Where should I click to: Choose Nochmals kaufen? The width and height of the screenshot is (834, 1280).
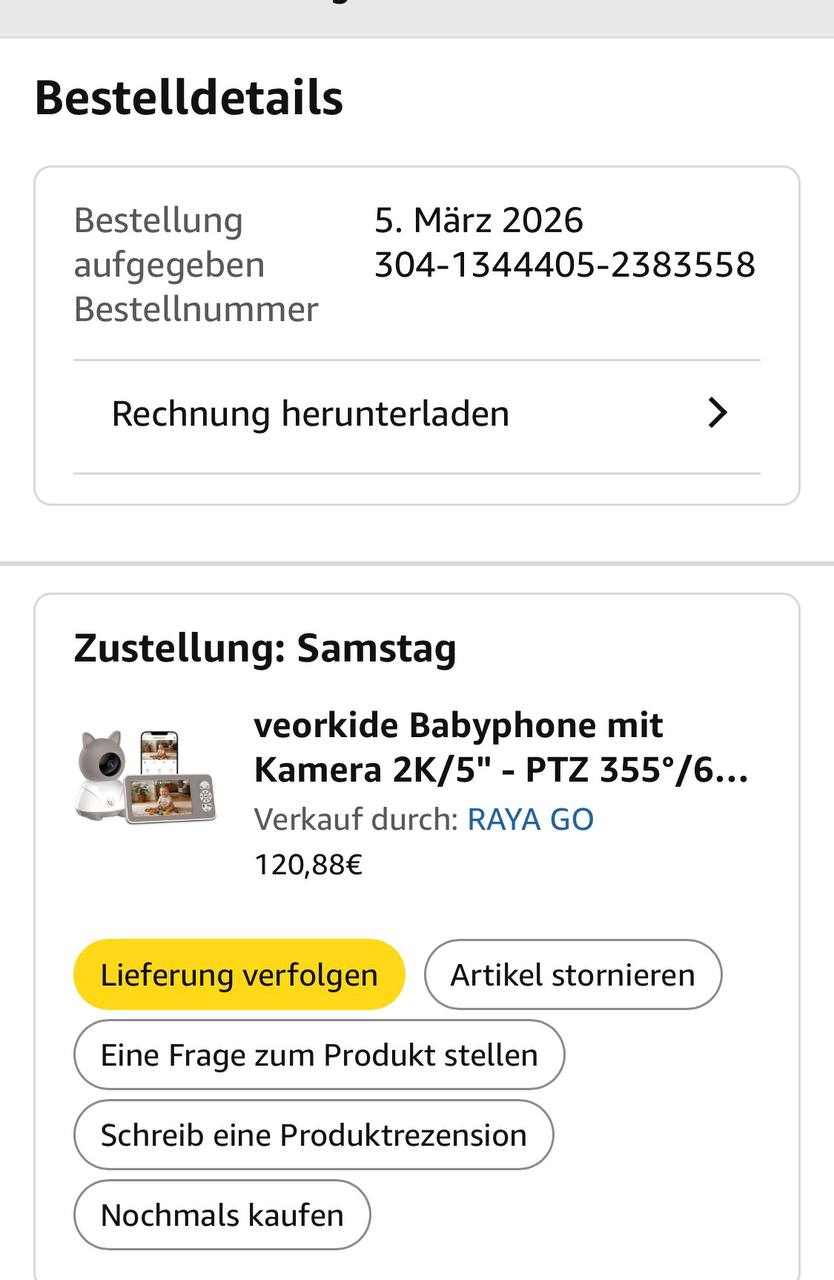[x=222, y=1215]
